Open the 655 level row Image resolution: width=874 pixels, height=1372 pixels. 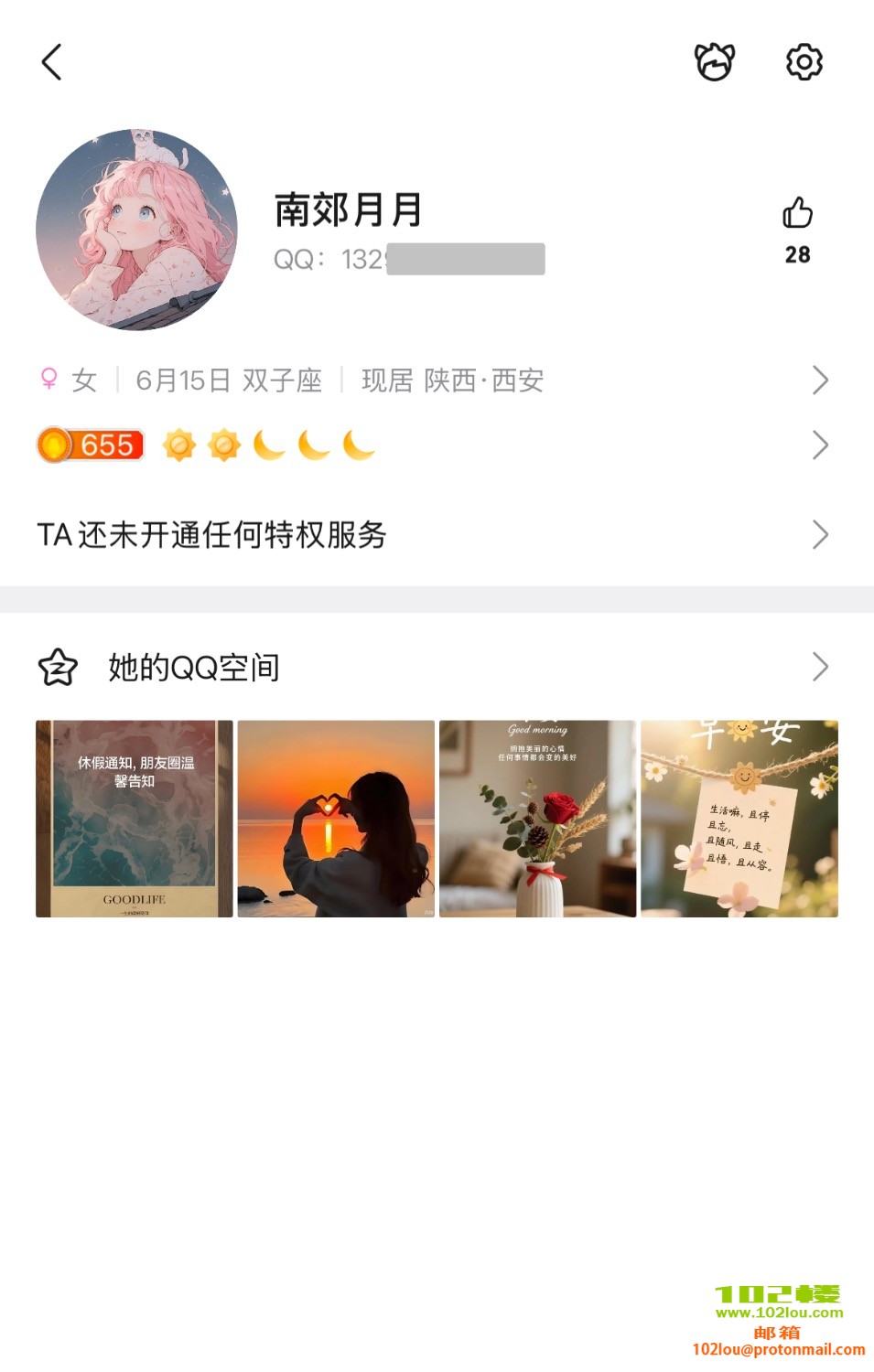(x=430, y=445)
